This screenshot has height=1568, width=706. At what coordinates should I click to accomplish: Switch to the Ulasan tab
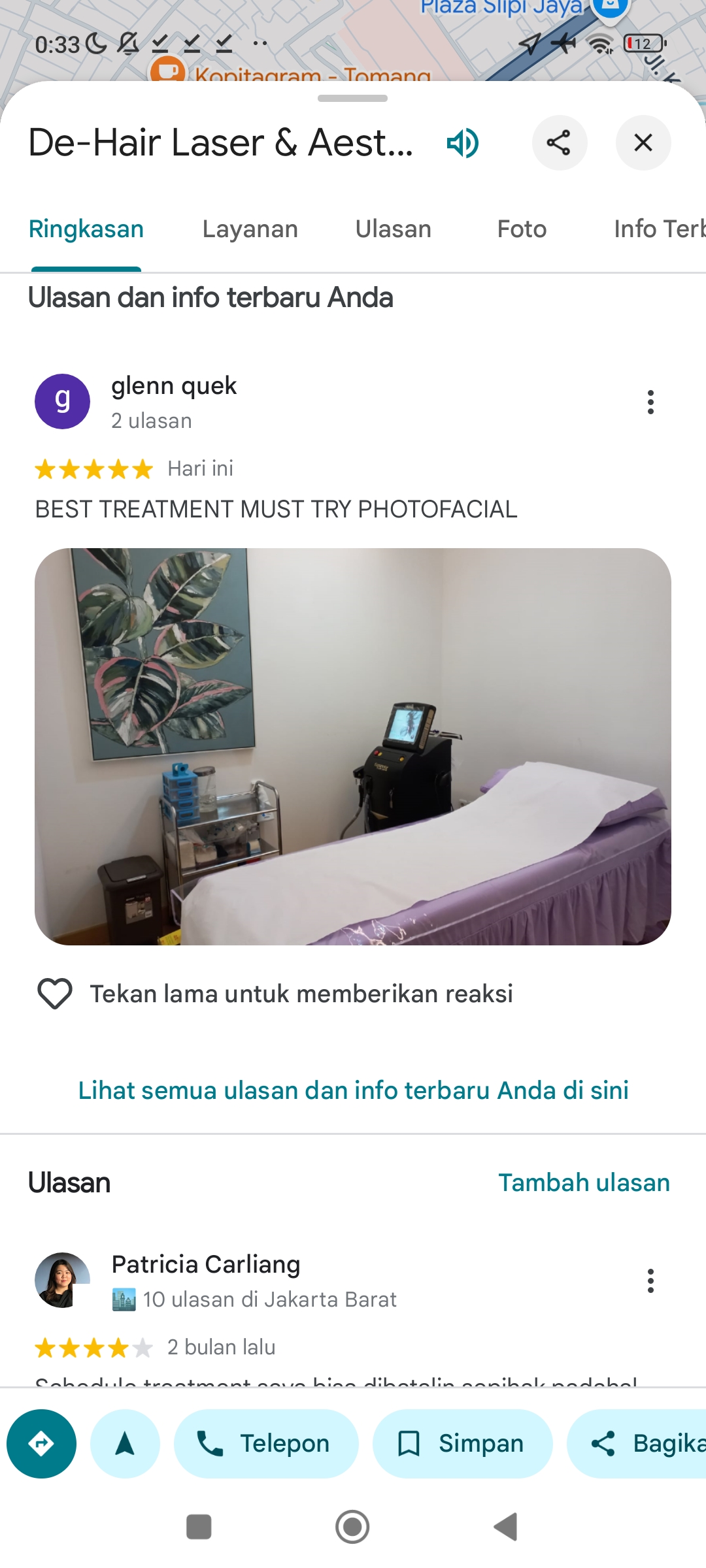393,229
